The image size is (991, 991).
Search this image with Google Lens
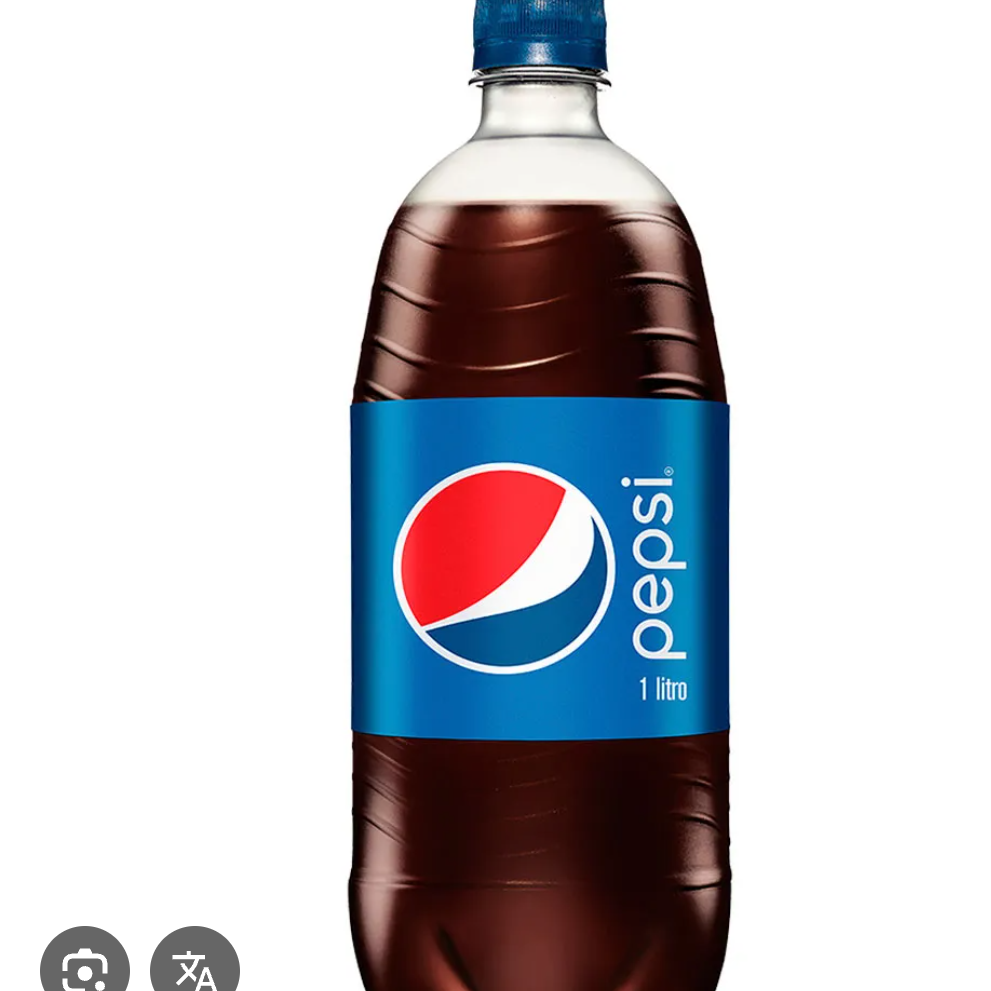[85, 966]
